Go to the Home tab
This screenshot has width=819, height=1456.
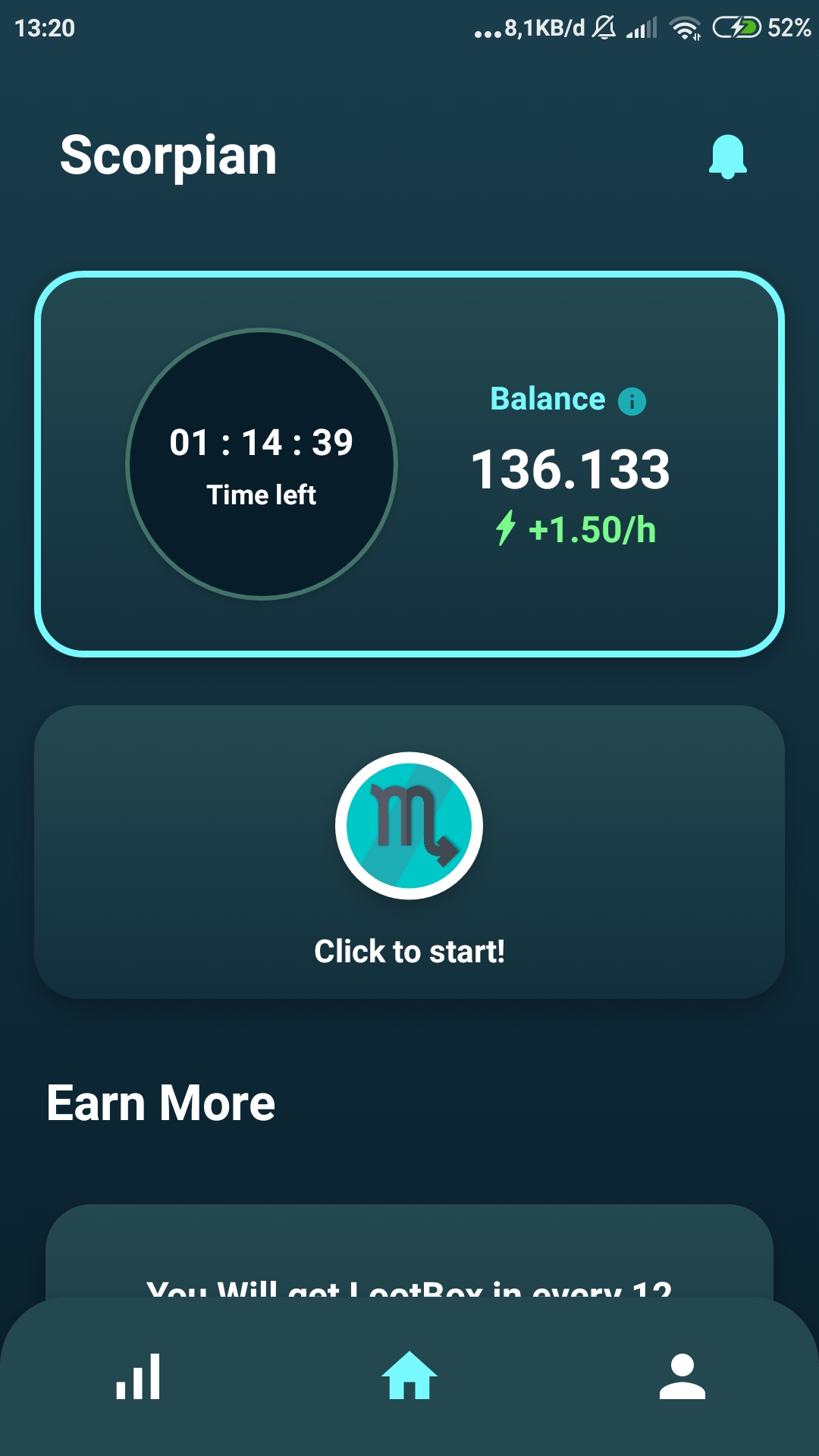click(x=409, y=1375)
